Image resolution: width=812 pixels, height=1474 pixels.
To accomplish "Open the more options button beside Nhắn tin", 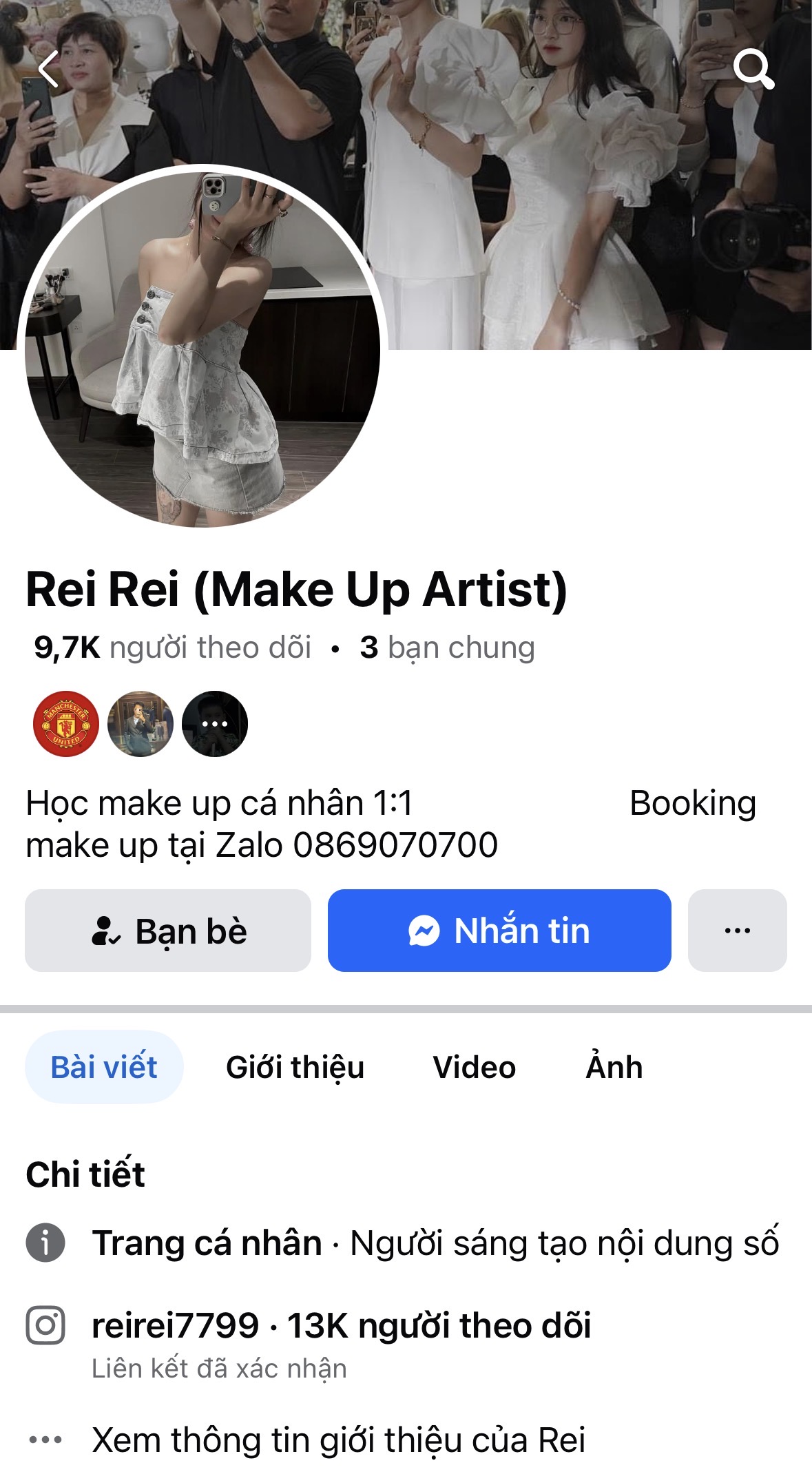I will 737,931.
